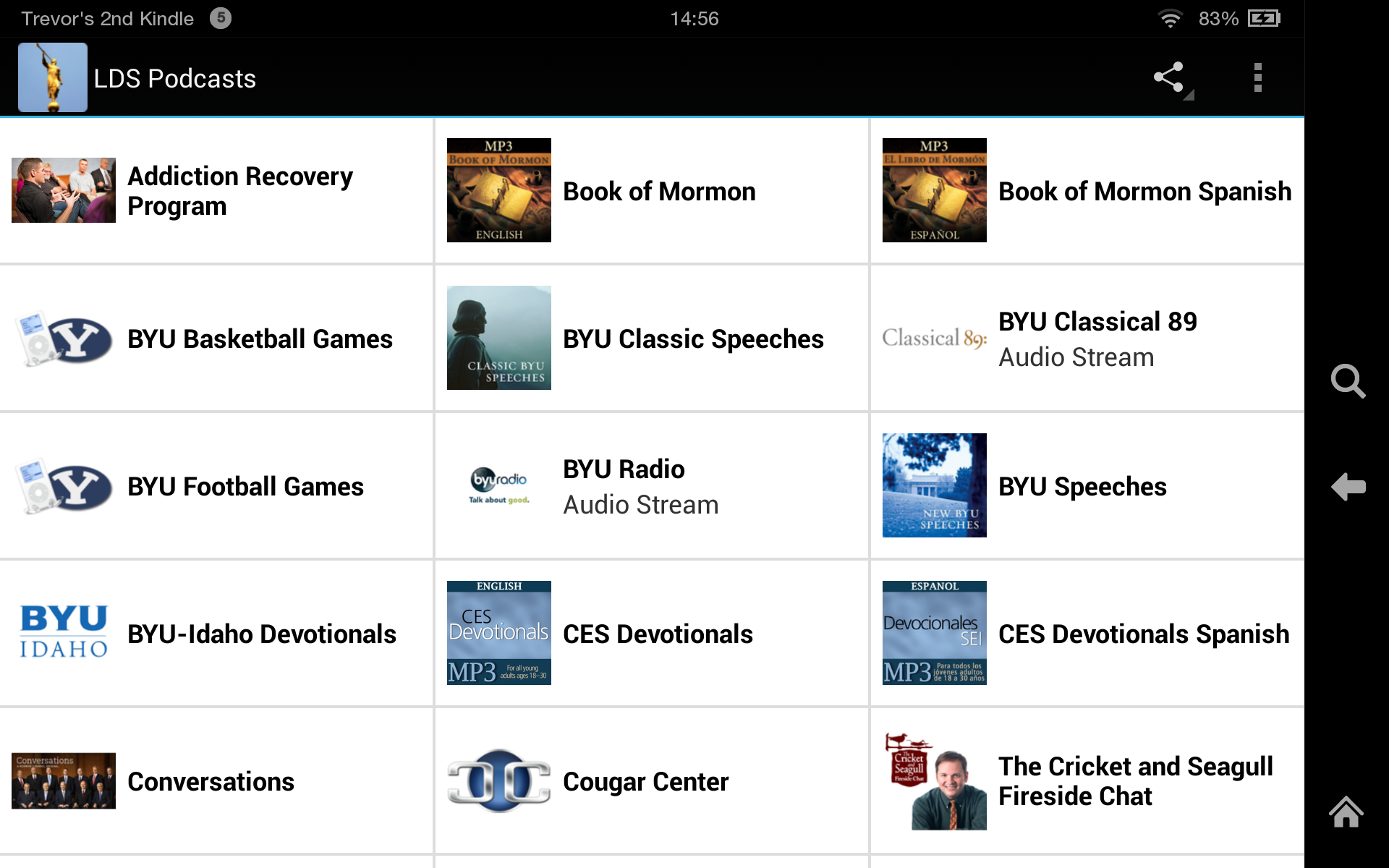
Task: Open Cricket and Seagull Fireside Chat
Action: click(1087, 781)
